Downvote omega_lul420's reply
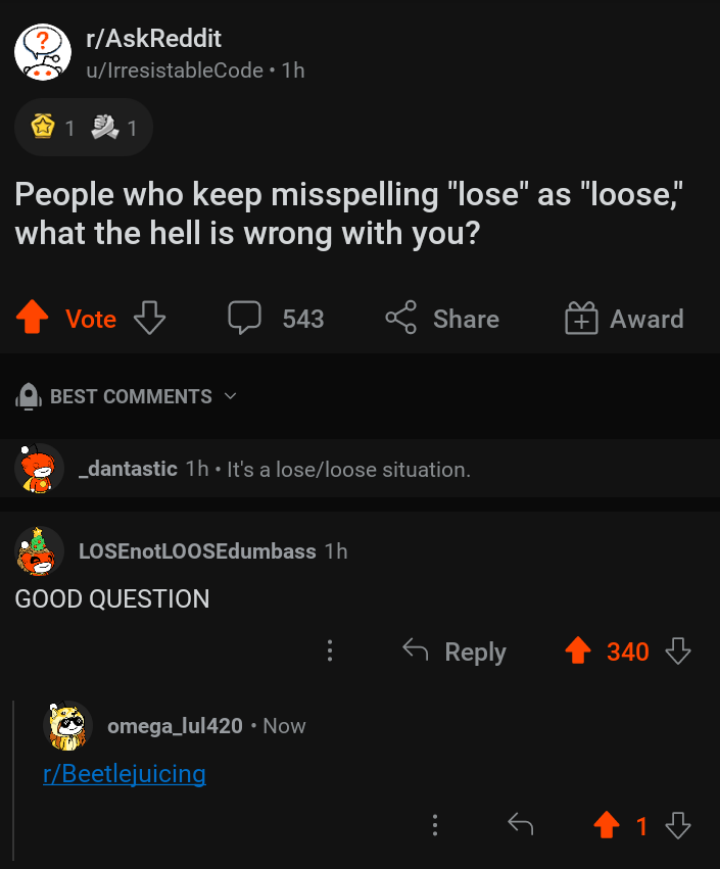The image size is (720, 869). pyautogui.click(x=680, y=826)
